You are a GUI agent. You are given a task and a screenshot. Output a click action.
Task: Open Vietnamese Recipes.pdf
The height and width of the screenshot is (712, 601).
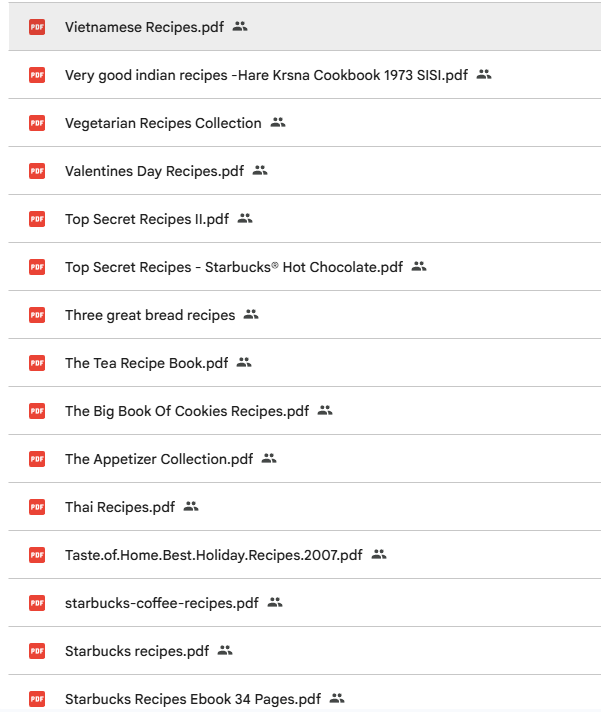[144, 27]
